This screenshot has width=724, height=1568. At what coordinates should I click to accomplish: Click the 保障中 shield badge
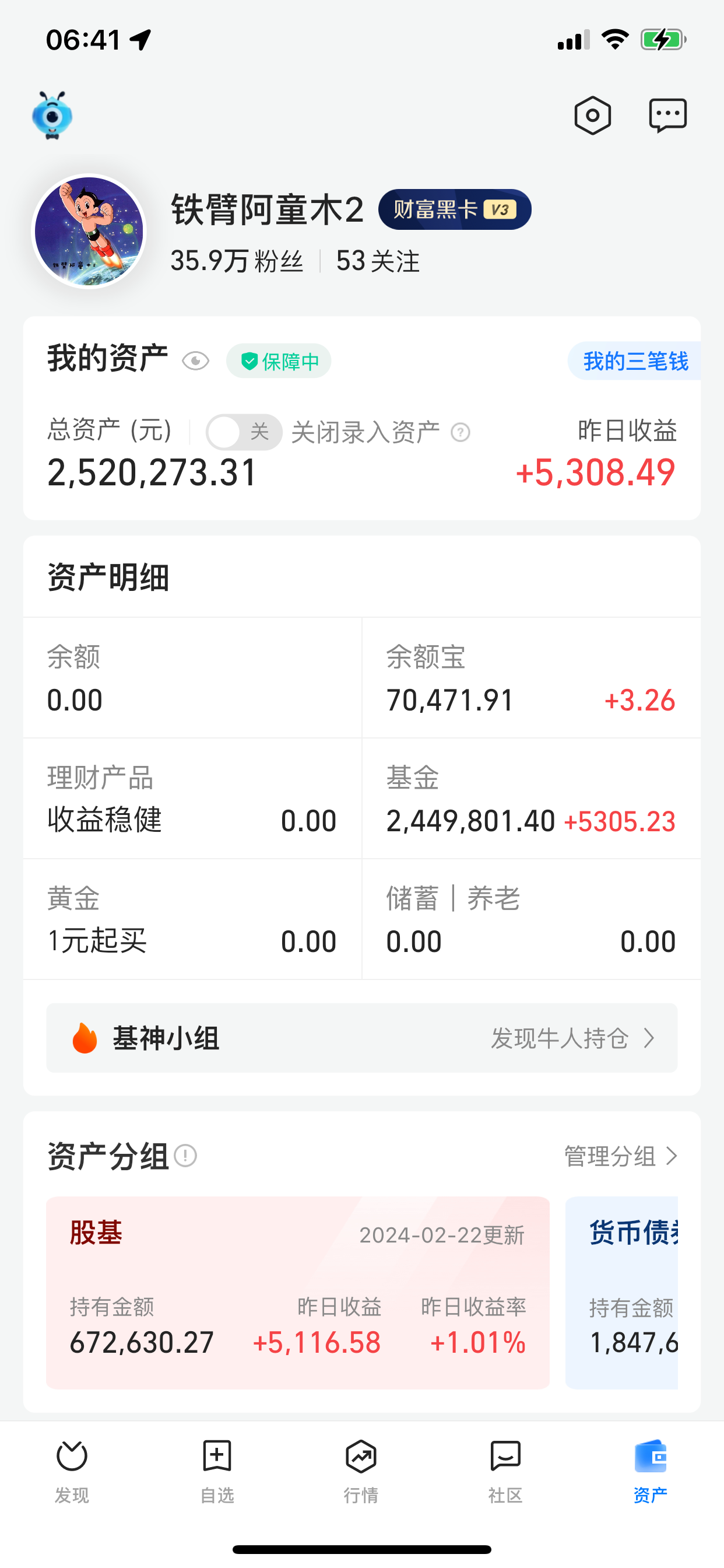pyautogui.click(x=277, y=360)
